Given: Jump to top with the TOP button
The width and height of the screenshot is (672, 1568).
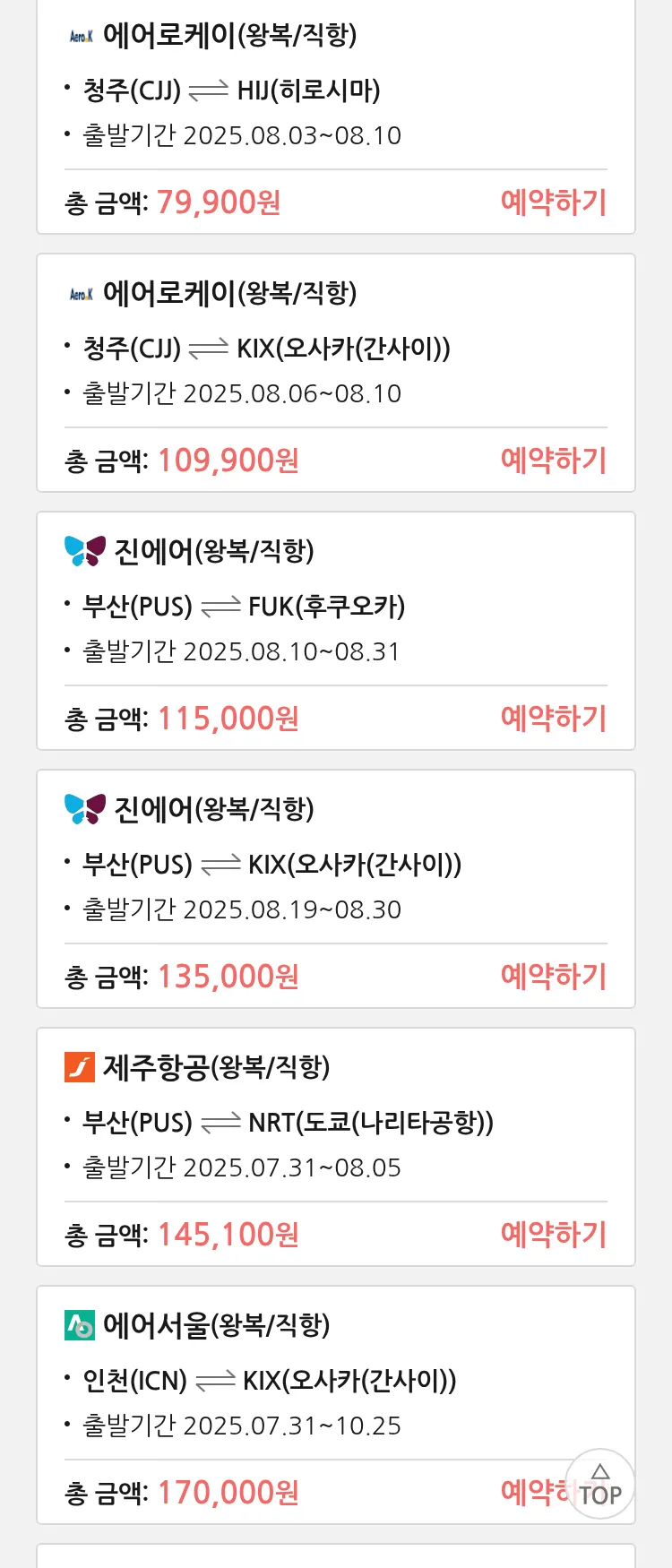Looking at the screenshot, I should point(600,1485).
